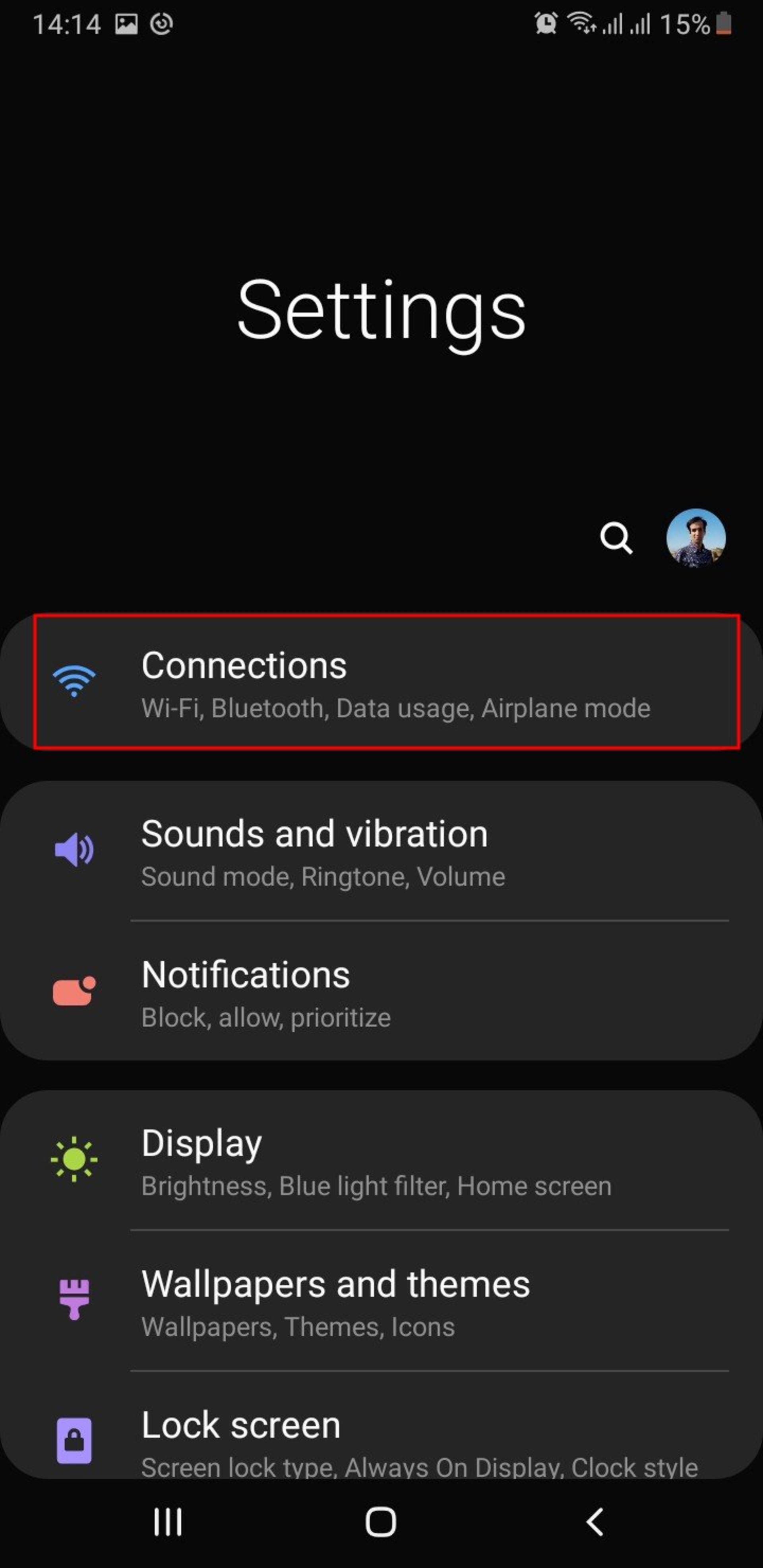Tap the system back button

595,1522
